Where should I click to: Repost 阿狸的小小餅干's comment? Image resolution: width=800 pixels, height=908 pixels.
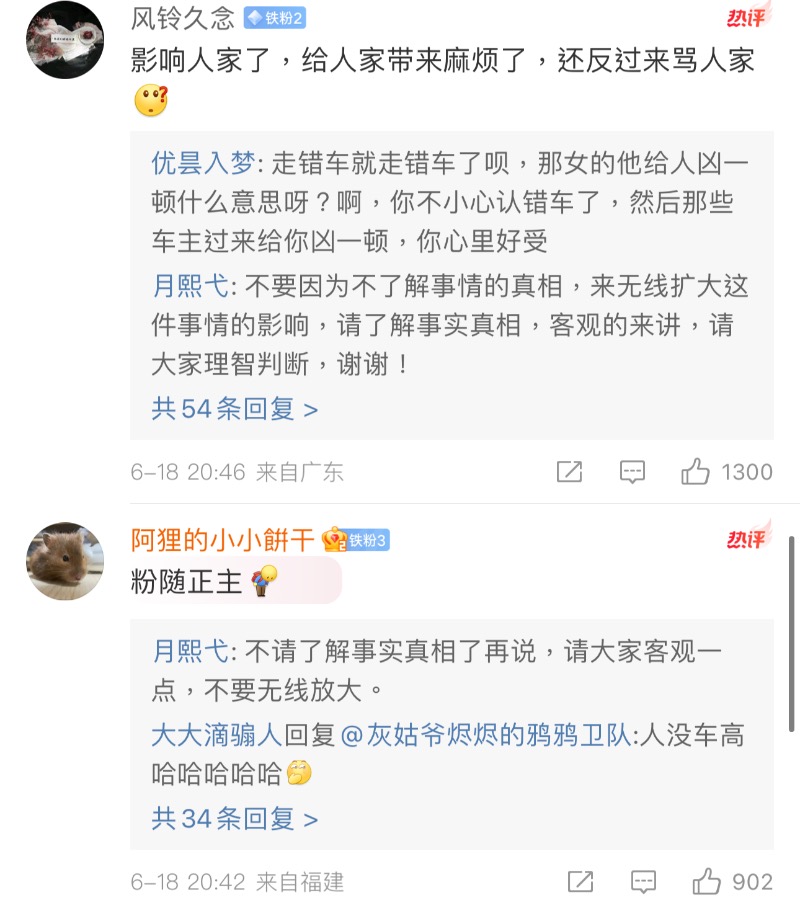pyautogui.click(x=580, y=881)
